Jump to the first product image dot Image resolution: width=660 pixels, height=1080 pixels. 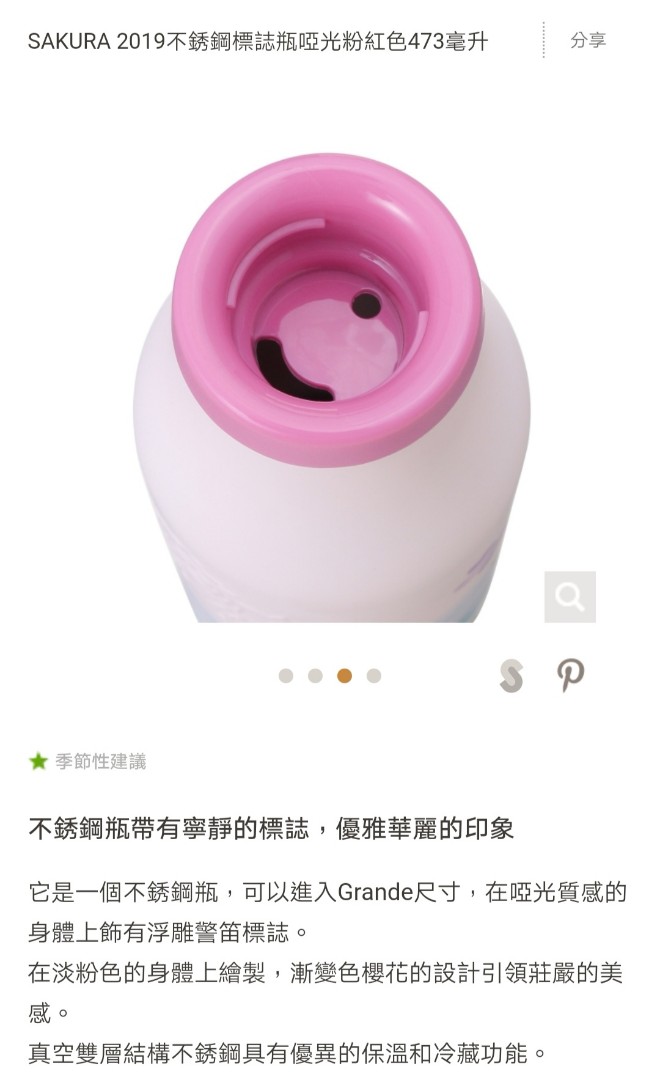286,676
